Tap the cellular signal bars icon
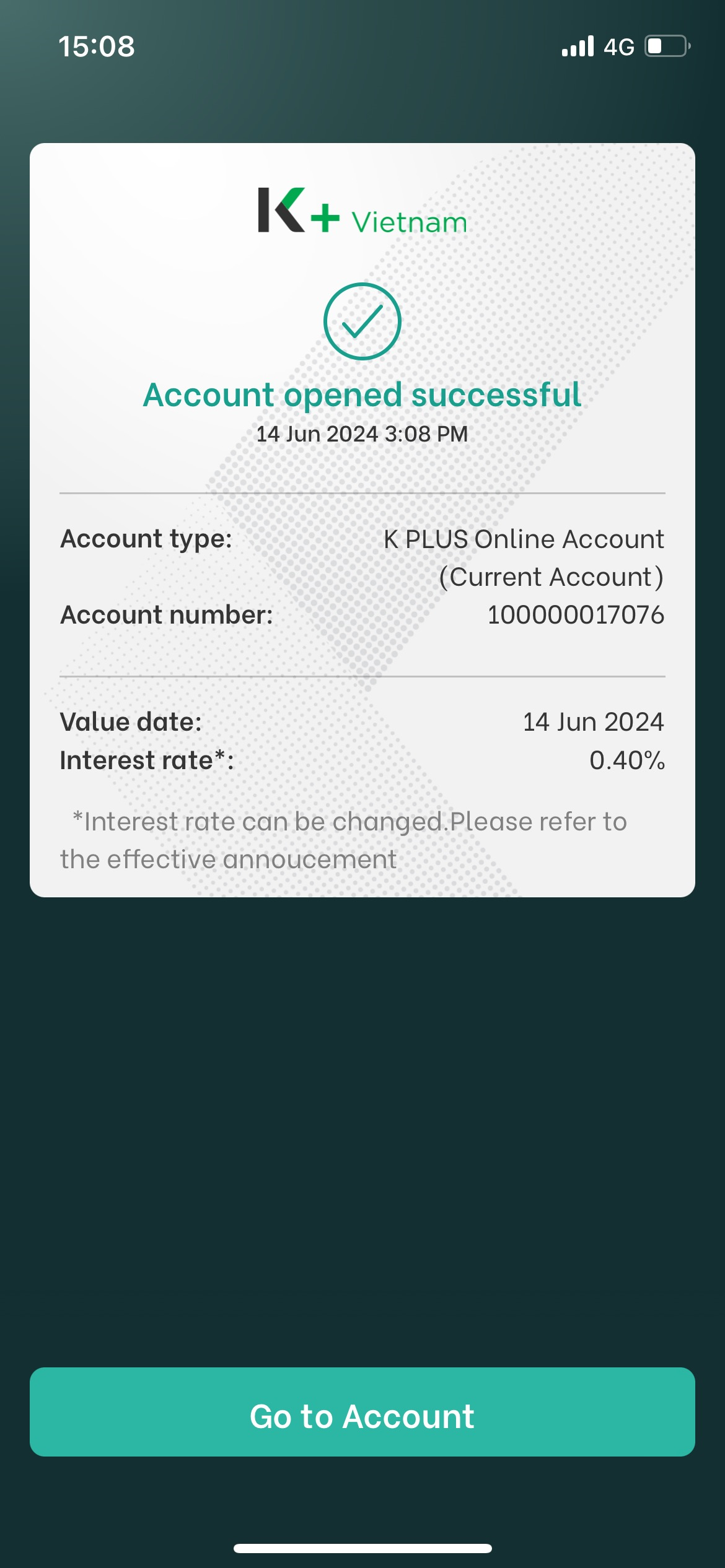Viewport: 725px width, 1568px height. 578,44
